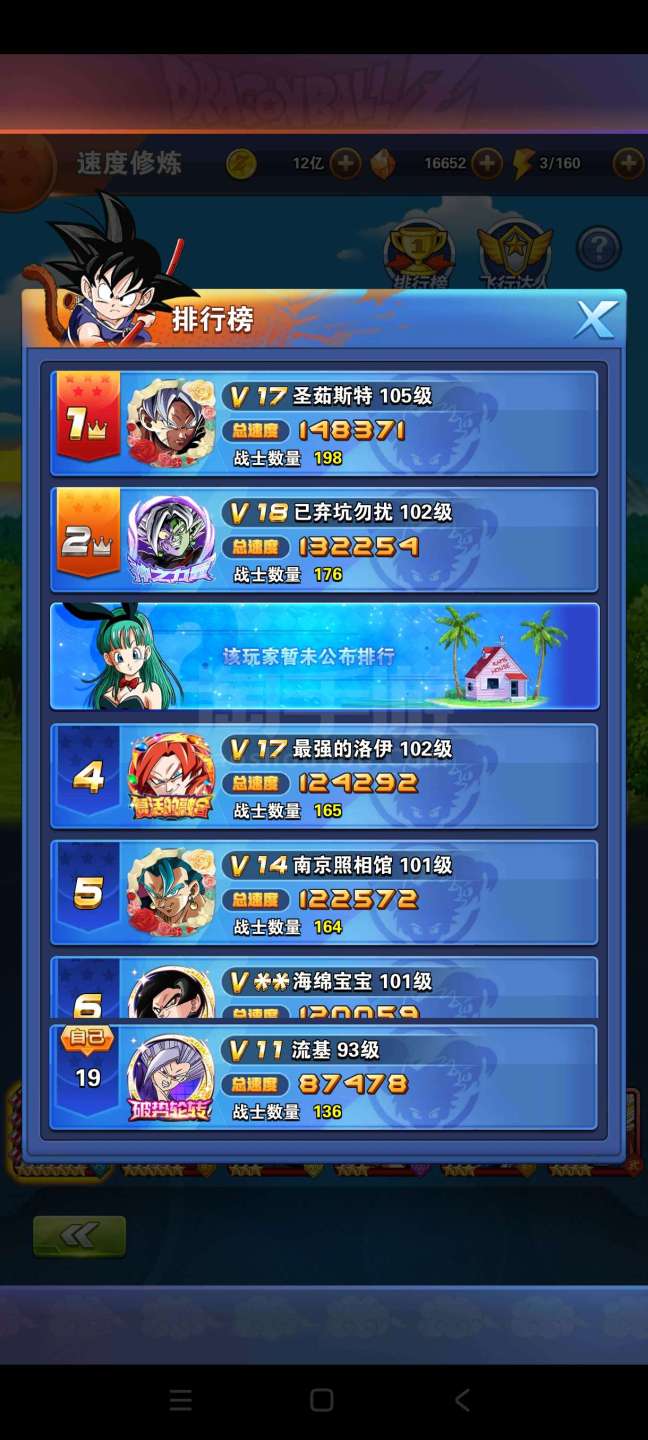
Task: Open your own rank 19 entry 流基
Action: tap(325, 1077)
